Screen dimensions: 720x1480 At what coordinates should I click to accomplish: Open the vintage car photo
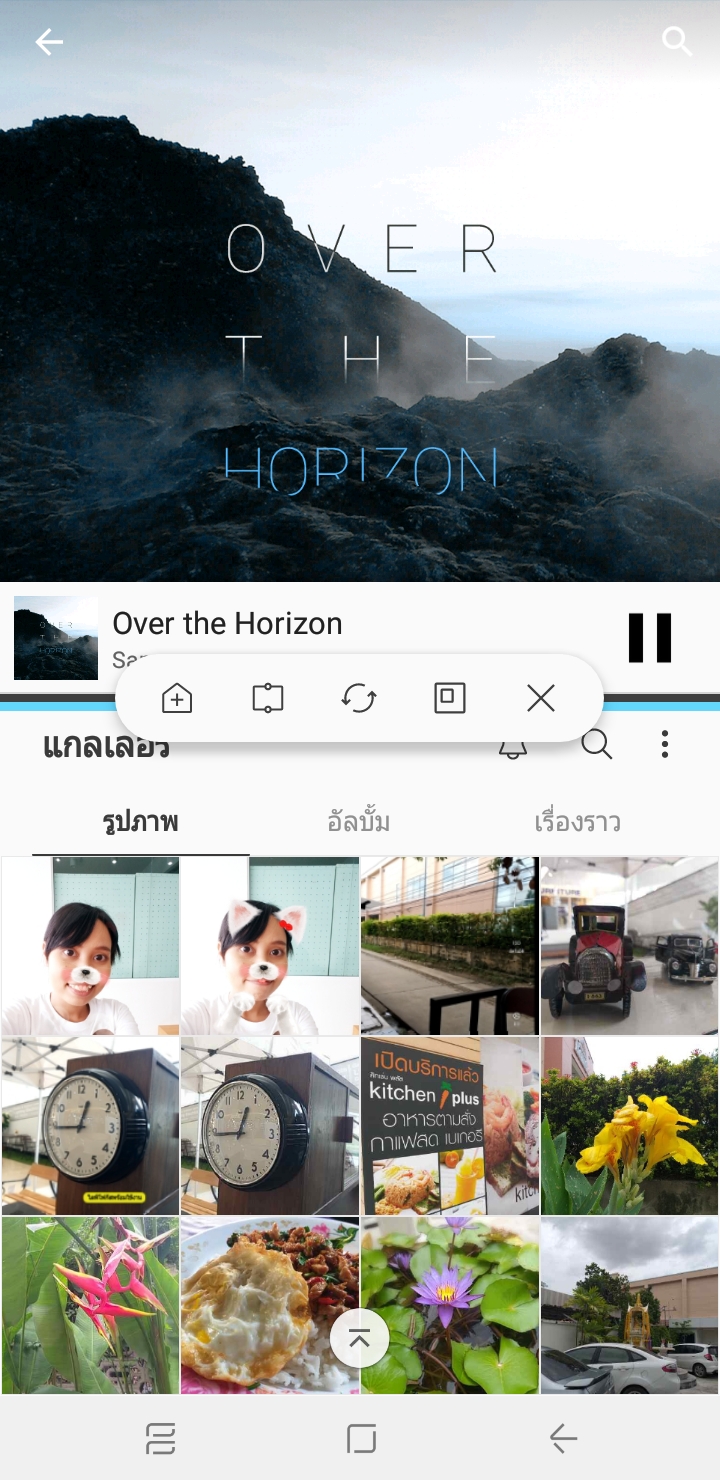pyautogui.click(x=629, y=945)
